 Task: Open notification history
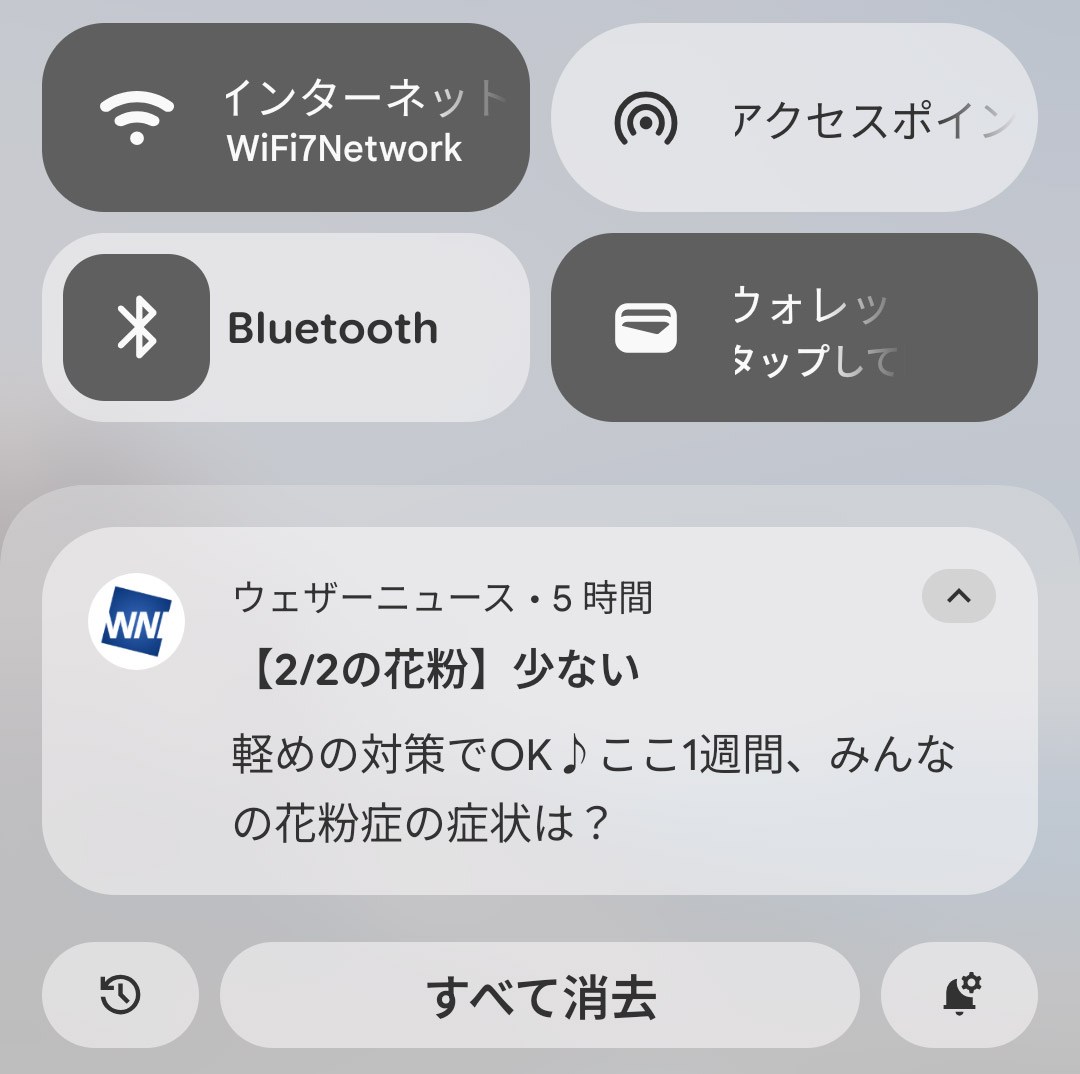click(x=121, y=995)
